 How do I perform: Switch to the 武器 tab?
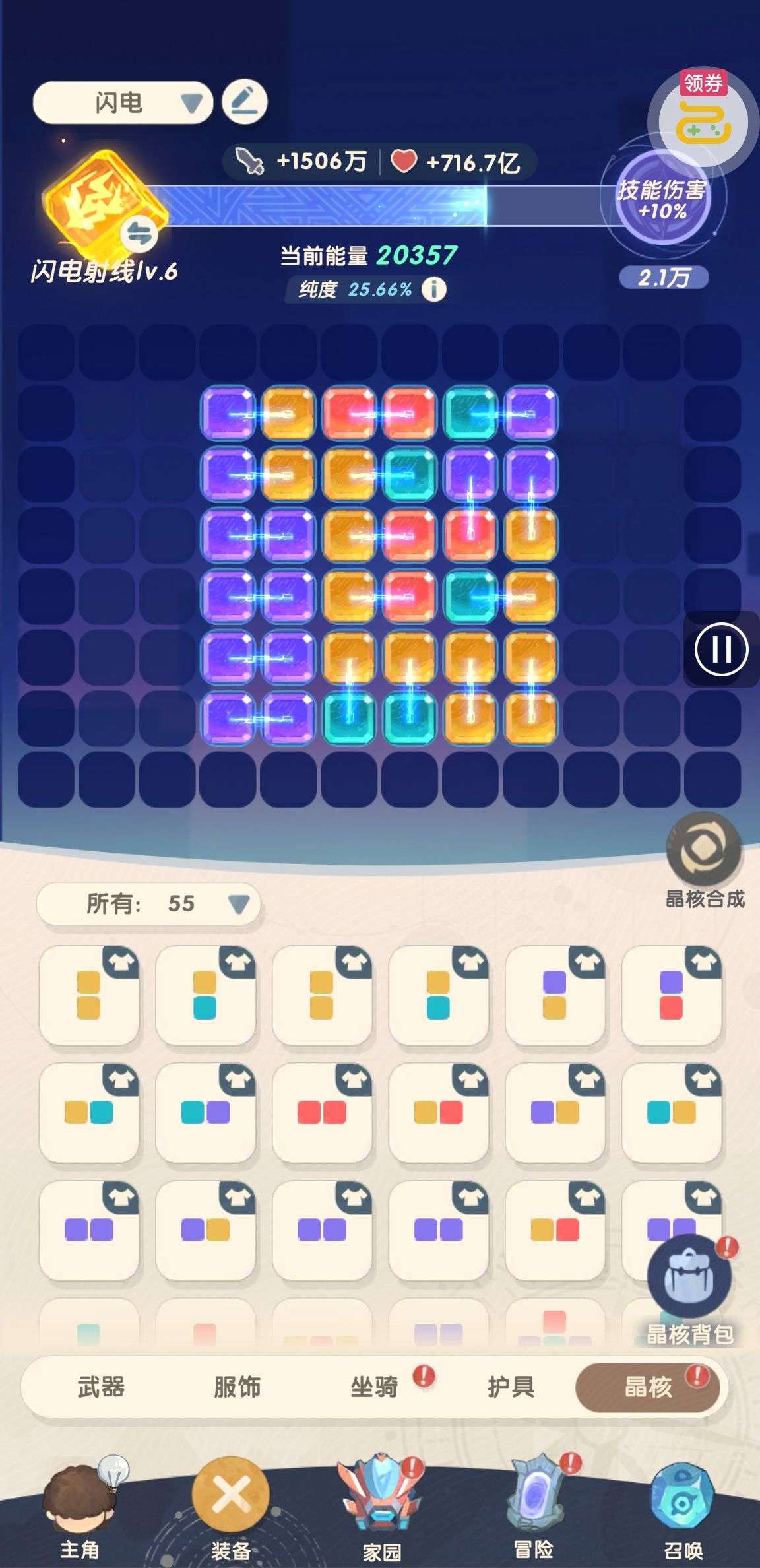click(x=101, y=1387)
